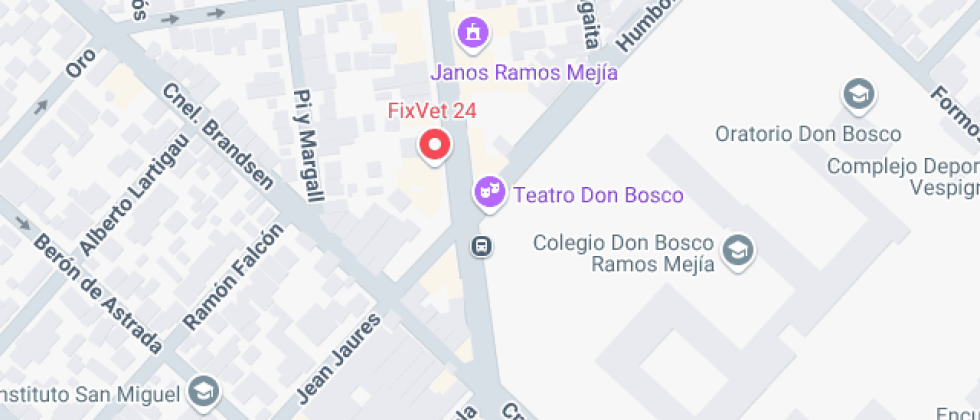This screenshot has width=980, height=420.
Task: Open the Instituto San Miguel marker
Action: click(203, 391)
